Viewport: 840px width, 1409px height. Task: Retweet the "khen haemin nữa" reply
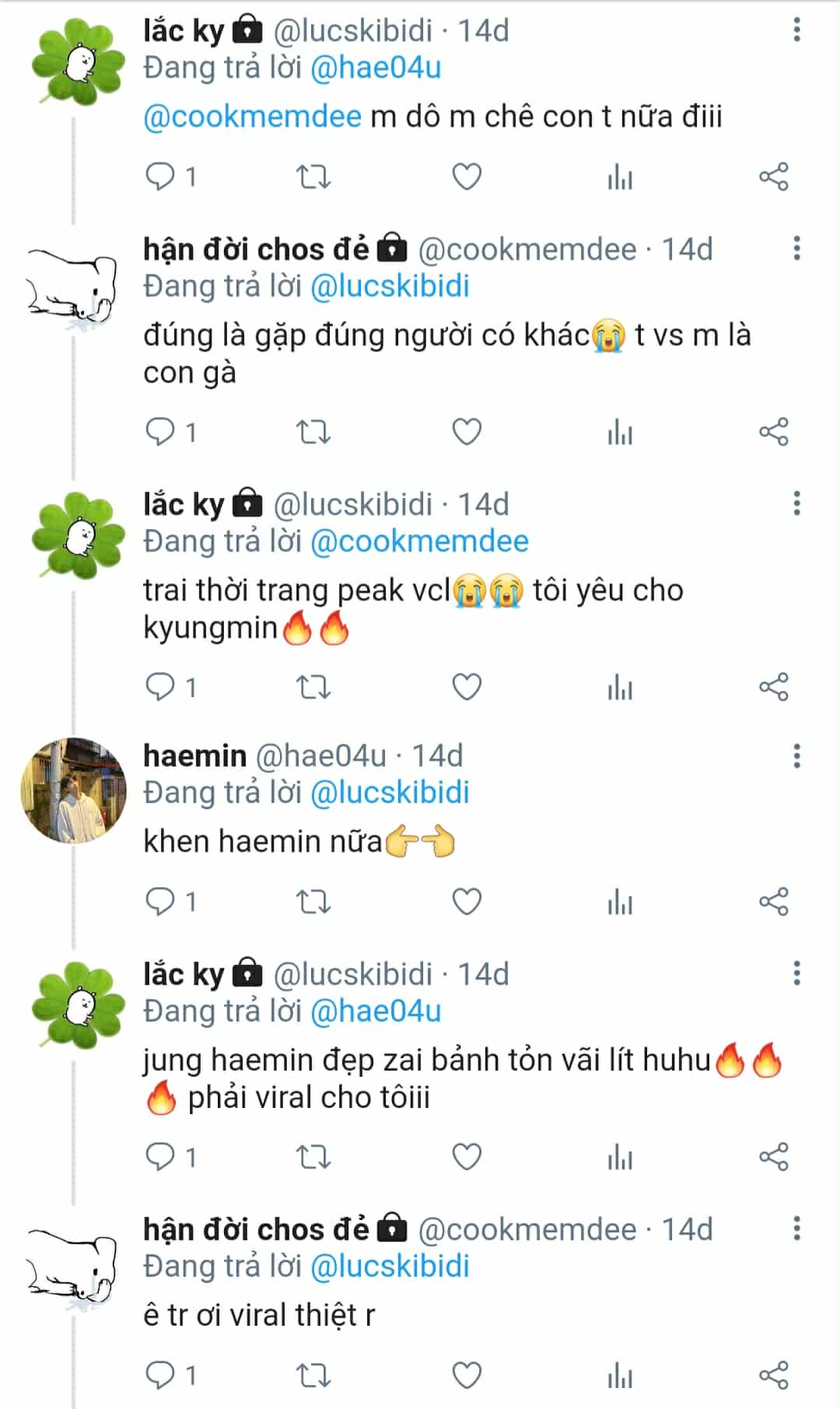[314, 902]
